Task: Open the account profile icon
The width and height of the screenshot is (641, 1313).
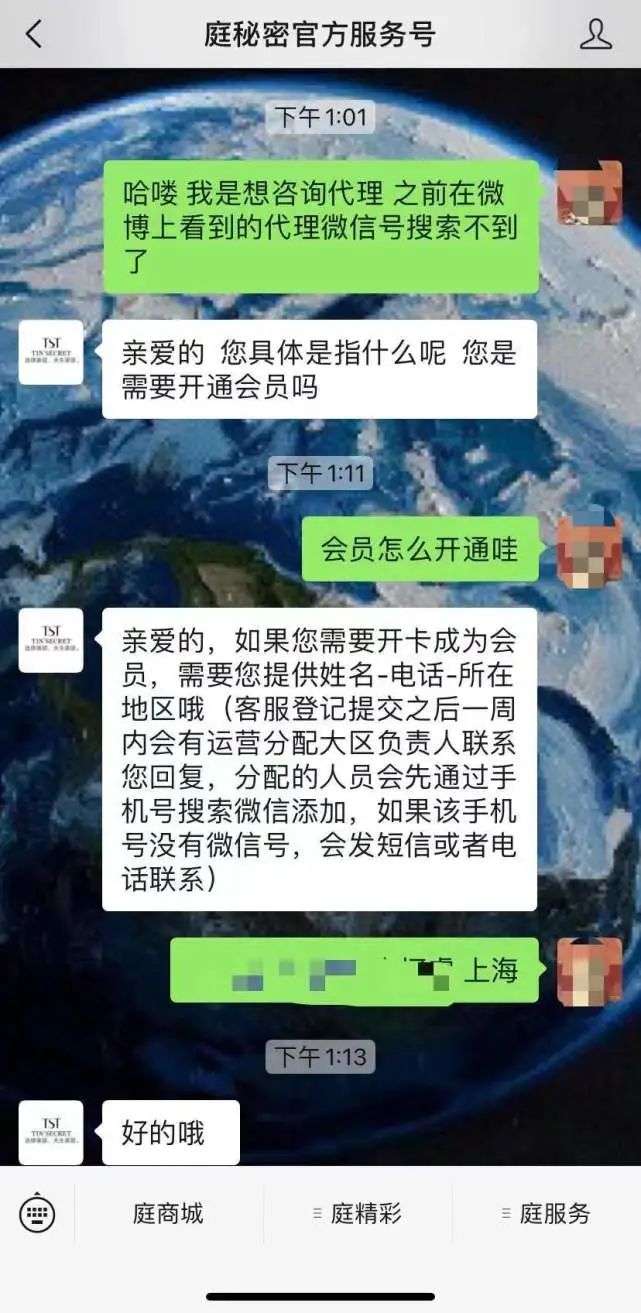Action: 596,34
